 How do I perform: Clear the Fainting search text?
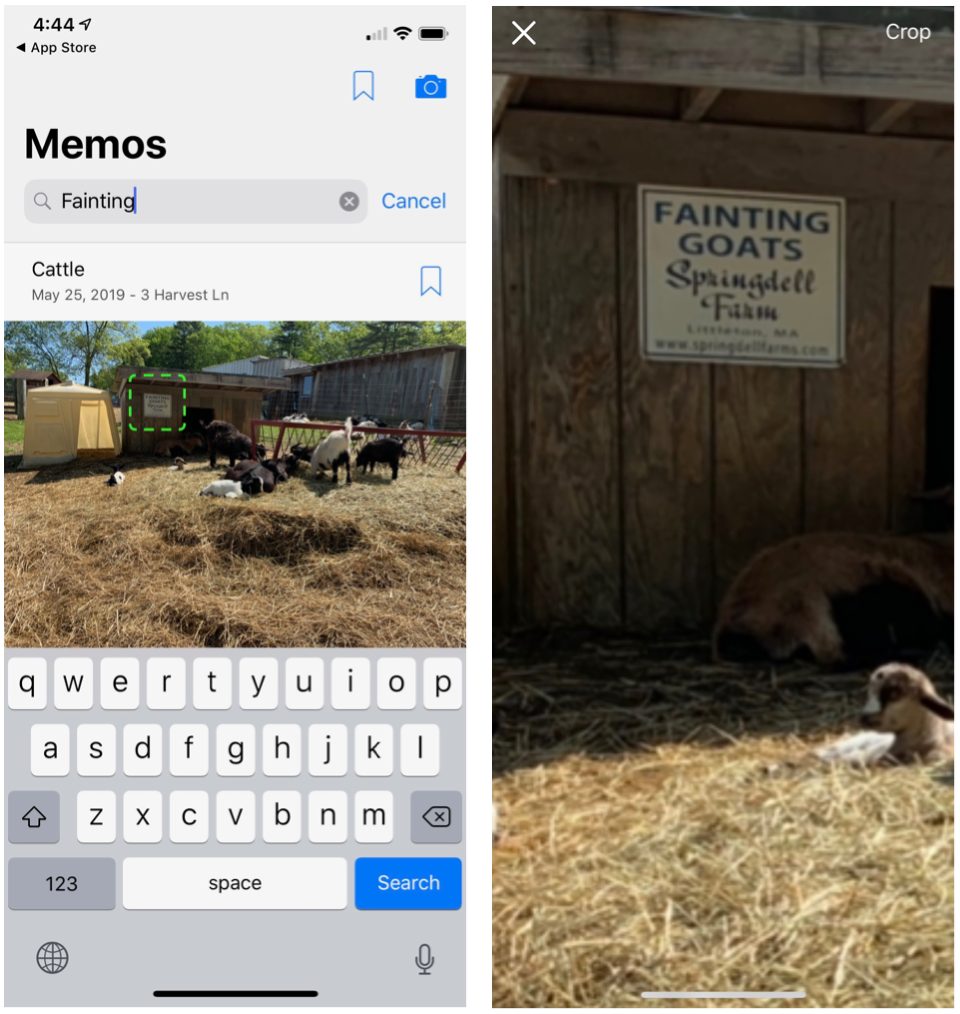(349, 202)
